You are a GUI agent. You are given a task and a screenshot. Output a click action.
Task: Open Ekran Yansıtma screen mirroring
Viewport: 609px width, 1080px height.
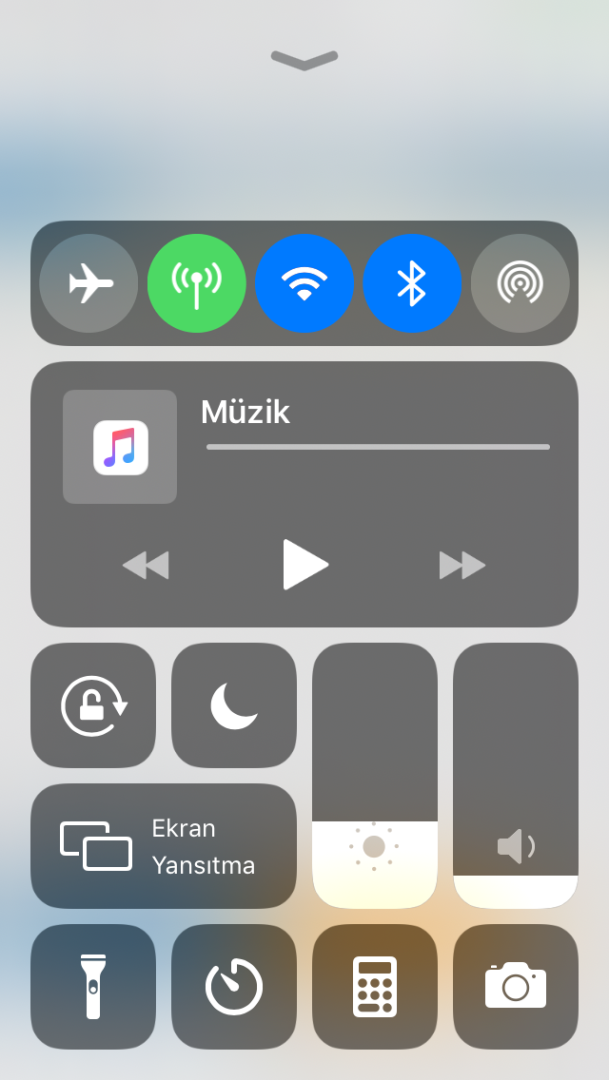(164, 846)
